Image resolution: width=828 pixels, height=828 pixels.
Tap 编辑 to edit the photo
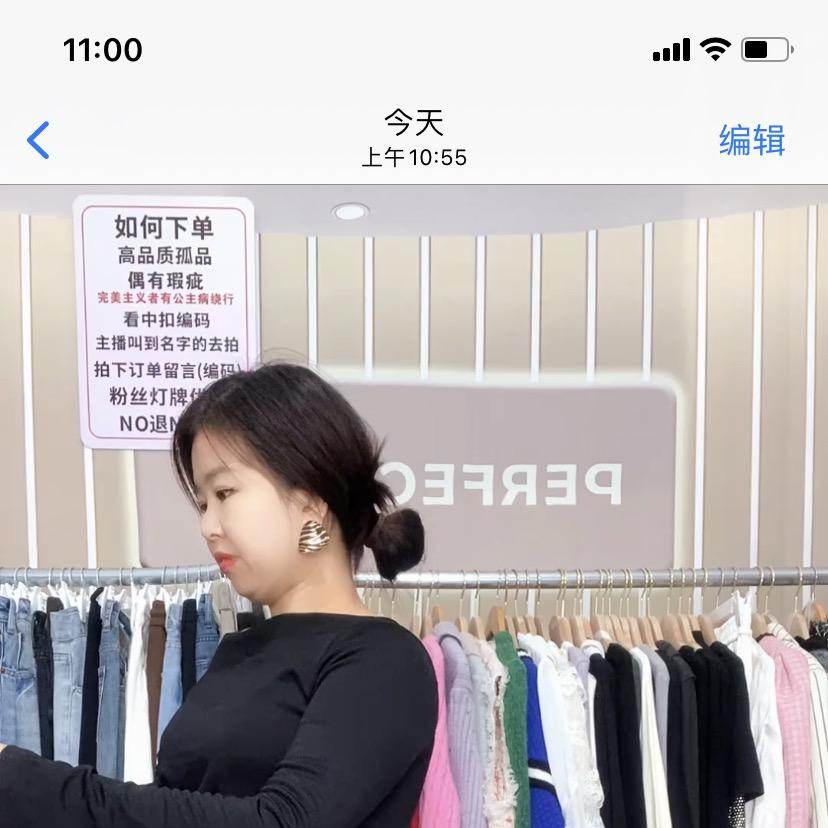(x=752, y=141)
